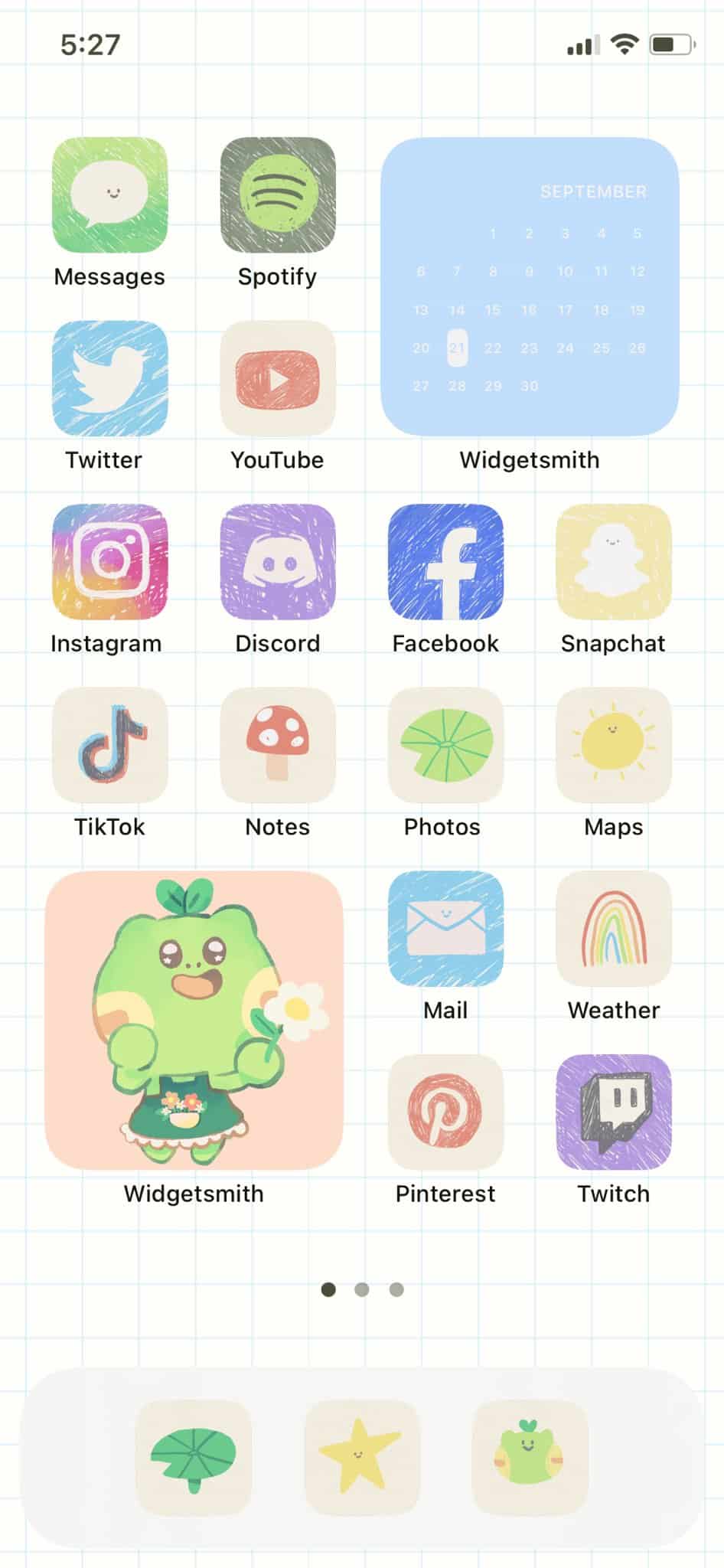Launch the Discord app

278,561
